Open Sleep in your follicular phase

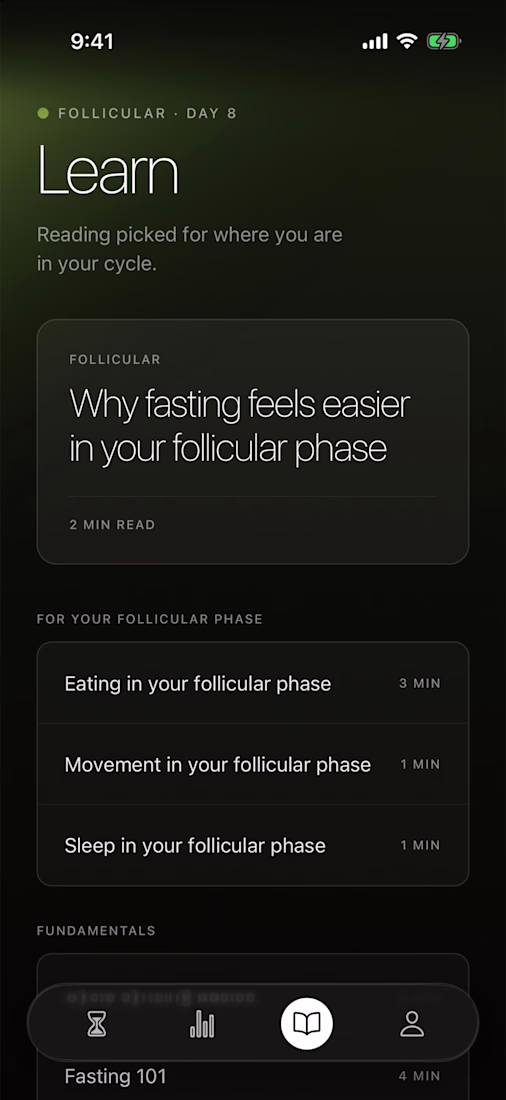[253, 845]
